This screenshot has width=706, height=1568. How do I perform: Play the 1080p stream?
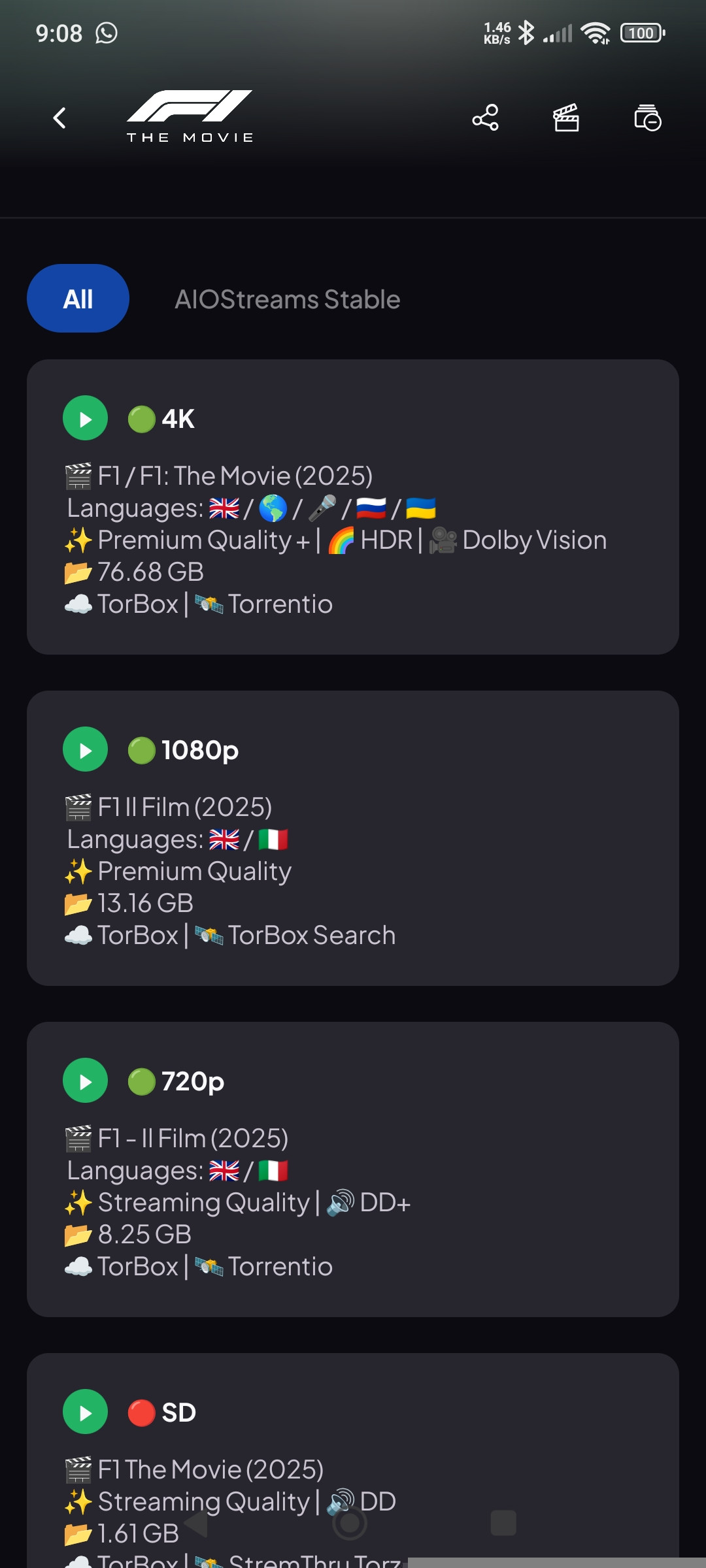coord(85,749)
